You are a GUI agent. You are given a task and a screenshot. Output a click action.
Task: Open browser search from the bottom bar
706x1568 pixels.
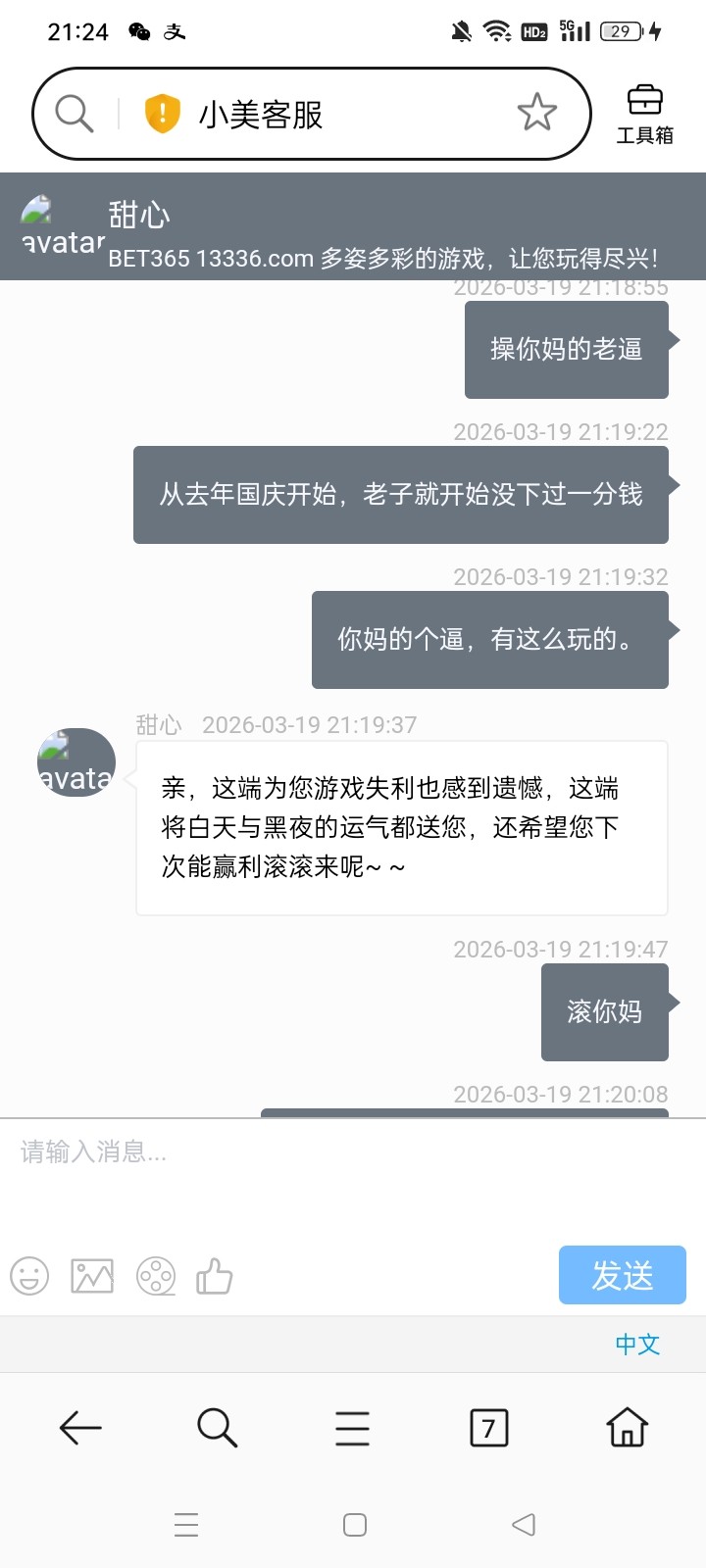(217, 1428)
